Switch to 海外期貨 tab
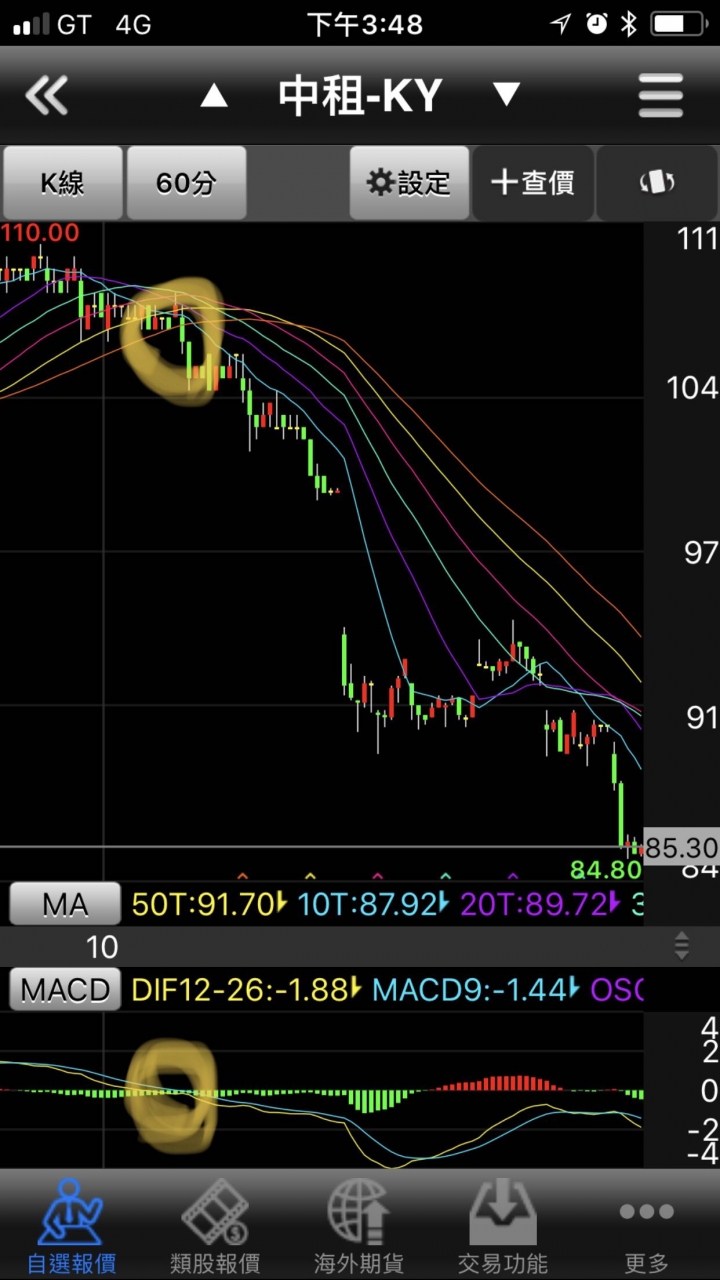This screenshot has height=1280, width=720. [x=358, y=1226]
